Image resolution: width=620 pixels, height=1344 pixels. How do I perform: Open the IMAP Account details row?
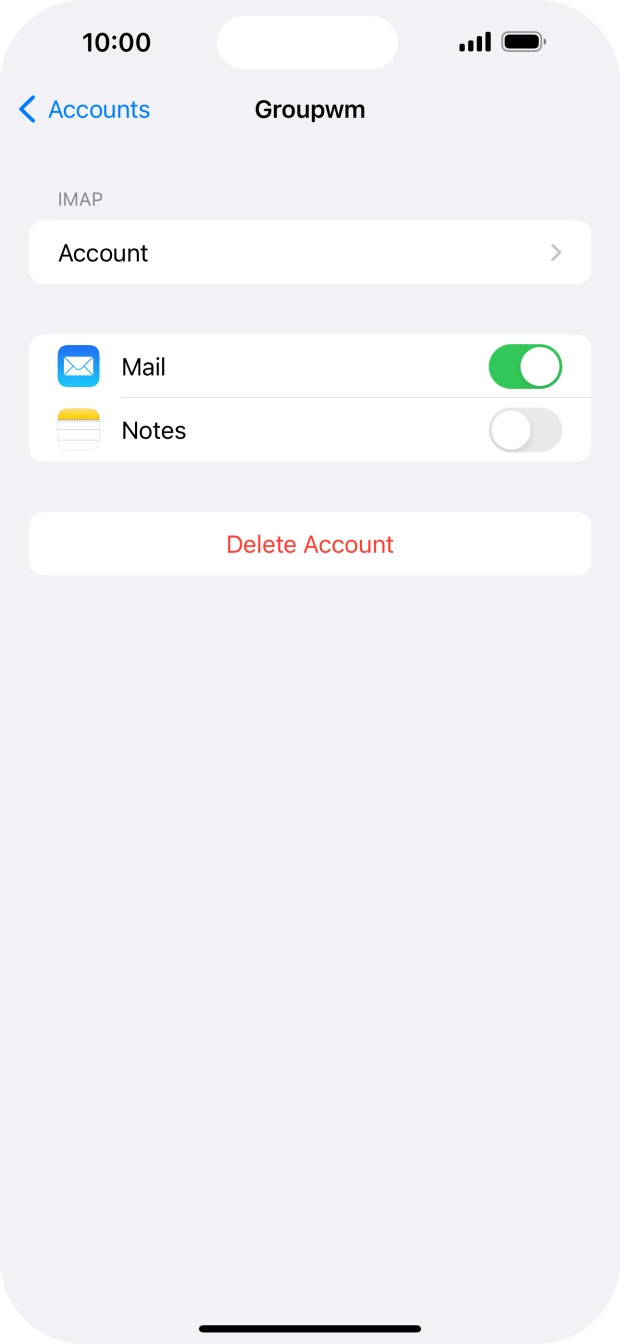click(x=310, y=253)
